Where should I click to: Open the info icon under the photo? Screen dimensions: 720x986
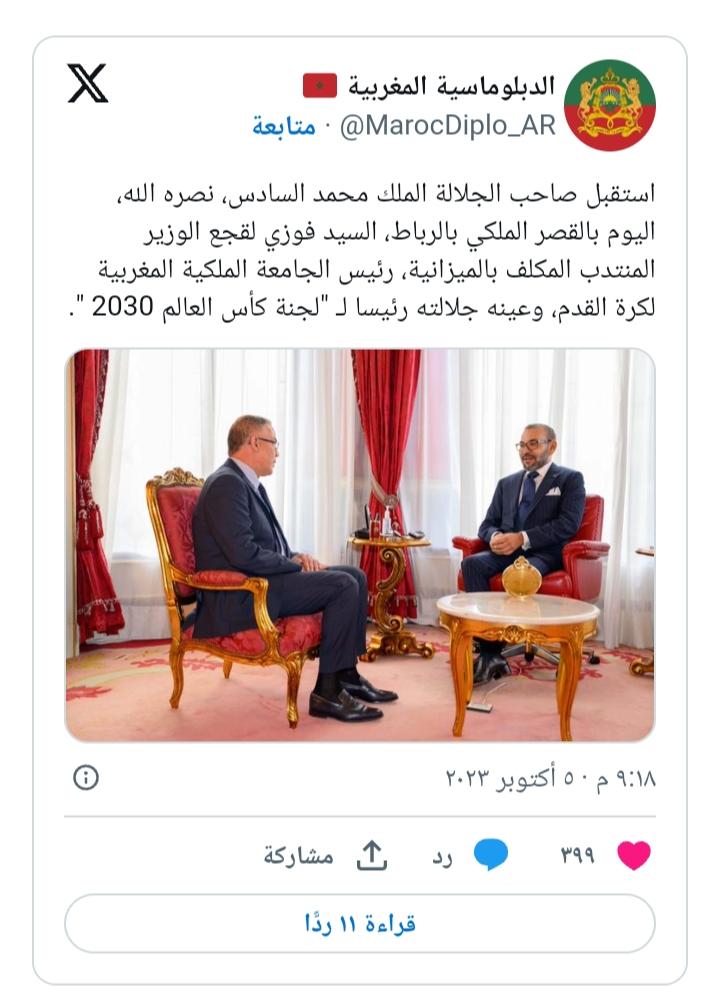tap(86, 777)
